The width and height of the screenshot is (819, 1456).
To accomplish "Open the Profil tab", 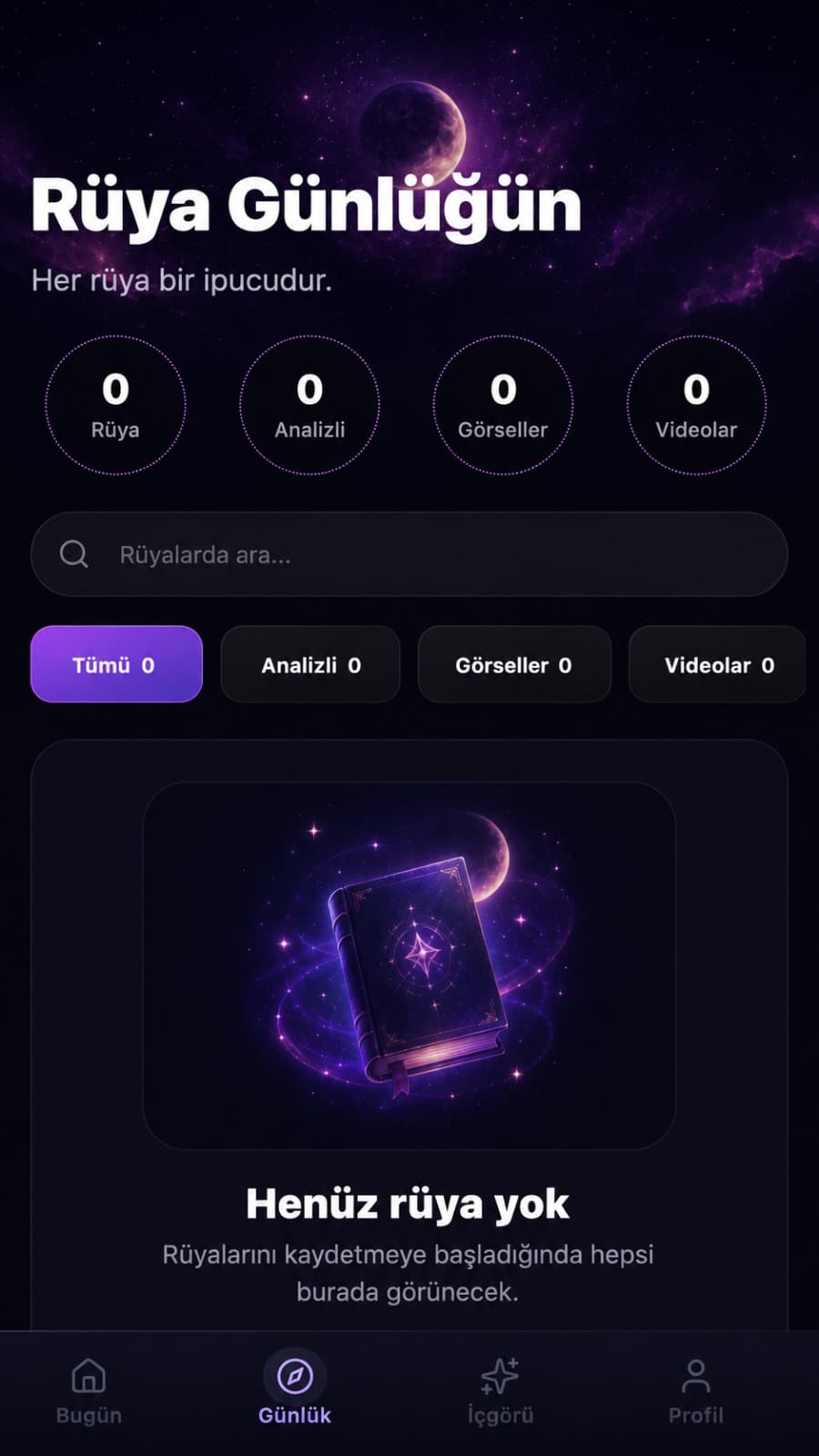I will 696,1390.
